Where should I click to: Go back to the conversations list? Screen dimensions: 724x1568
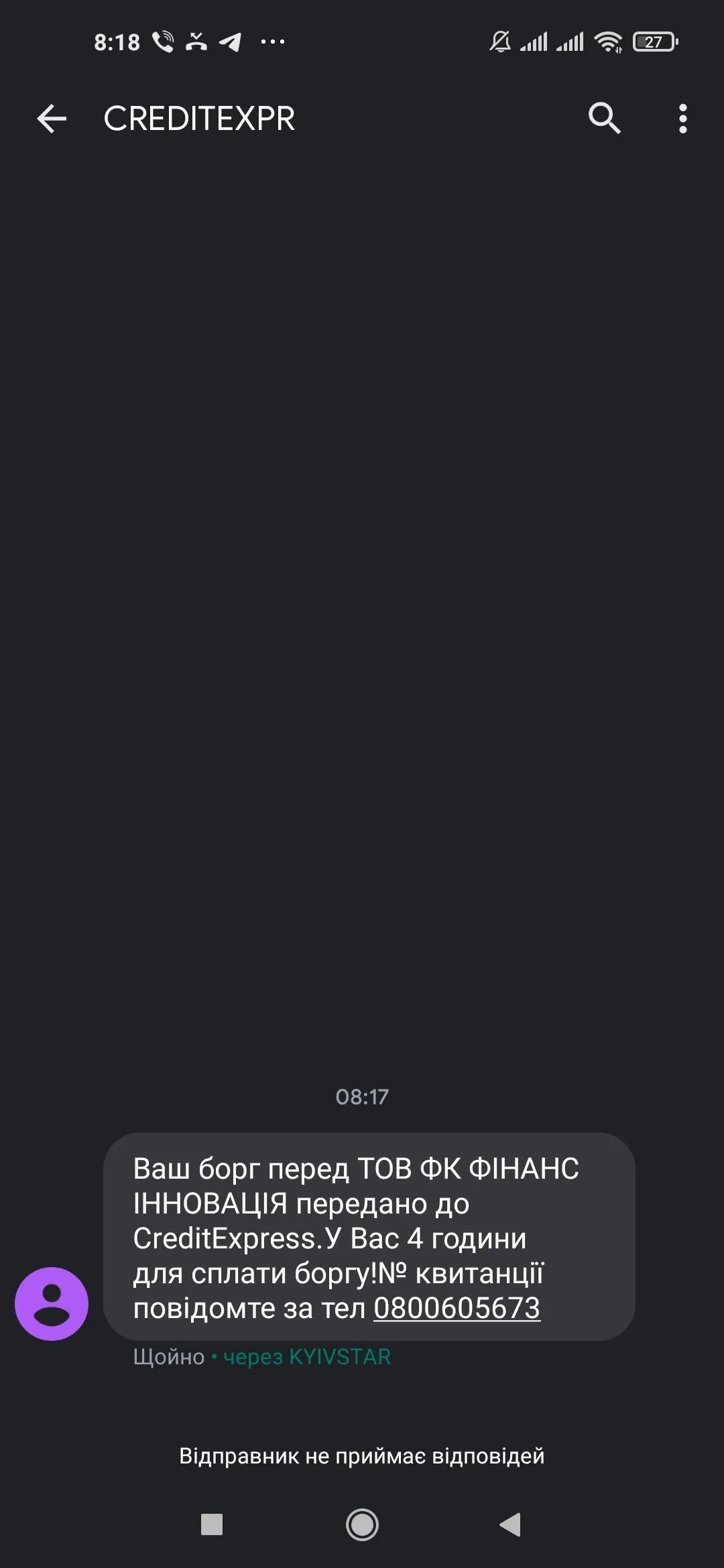coord(52,119)
